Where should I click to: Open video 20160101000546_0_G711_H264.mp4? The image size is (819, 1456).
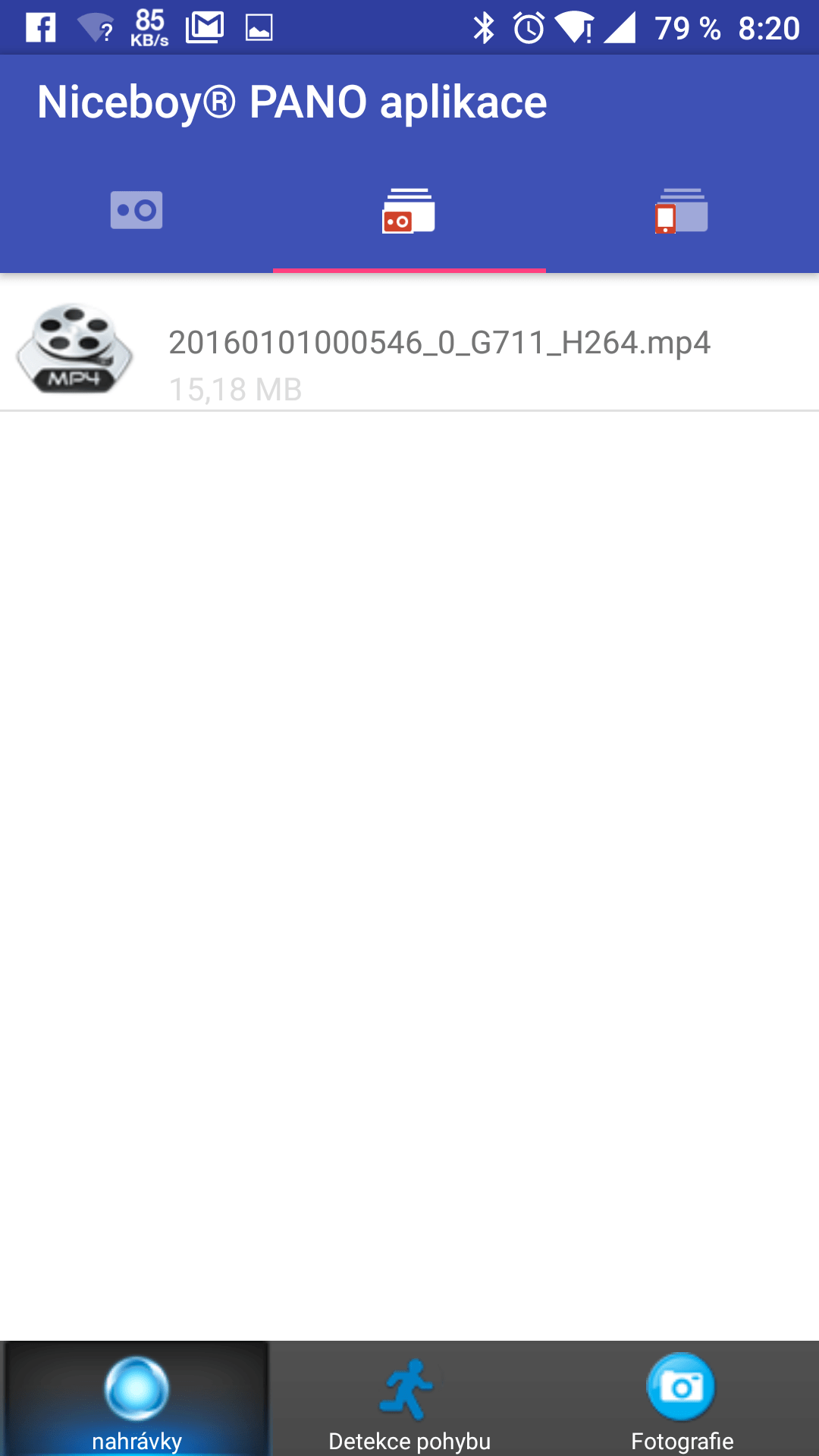pos(409,349)
